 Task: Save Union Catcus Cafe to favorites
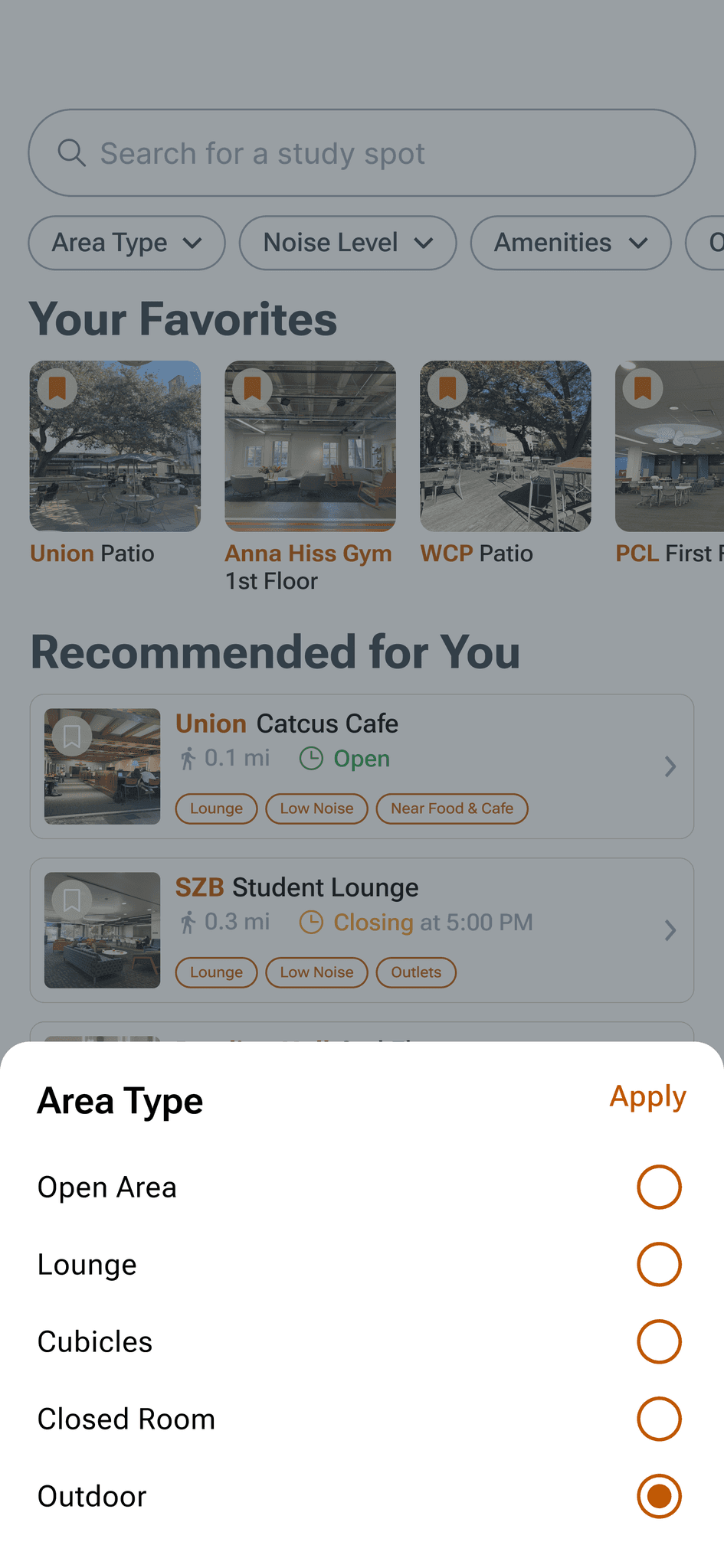coord(72,737)
